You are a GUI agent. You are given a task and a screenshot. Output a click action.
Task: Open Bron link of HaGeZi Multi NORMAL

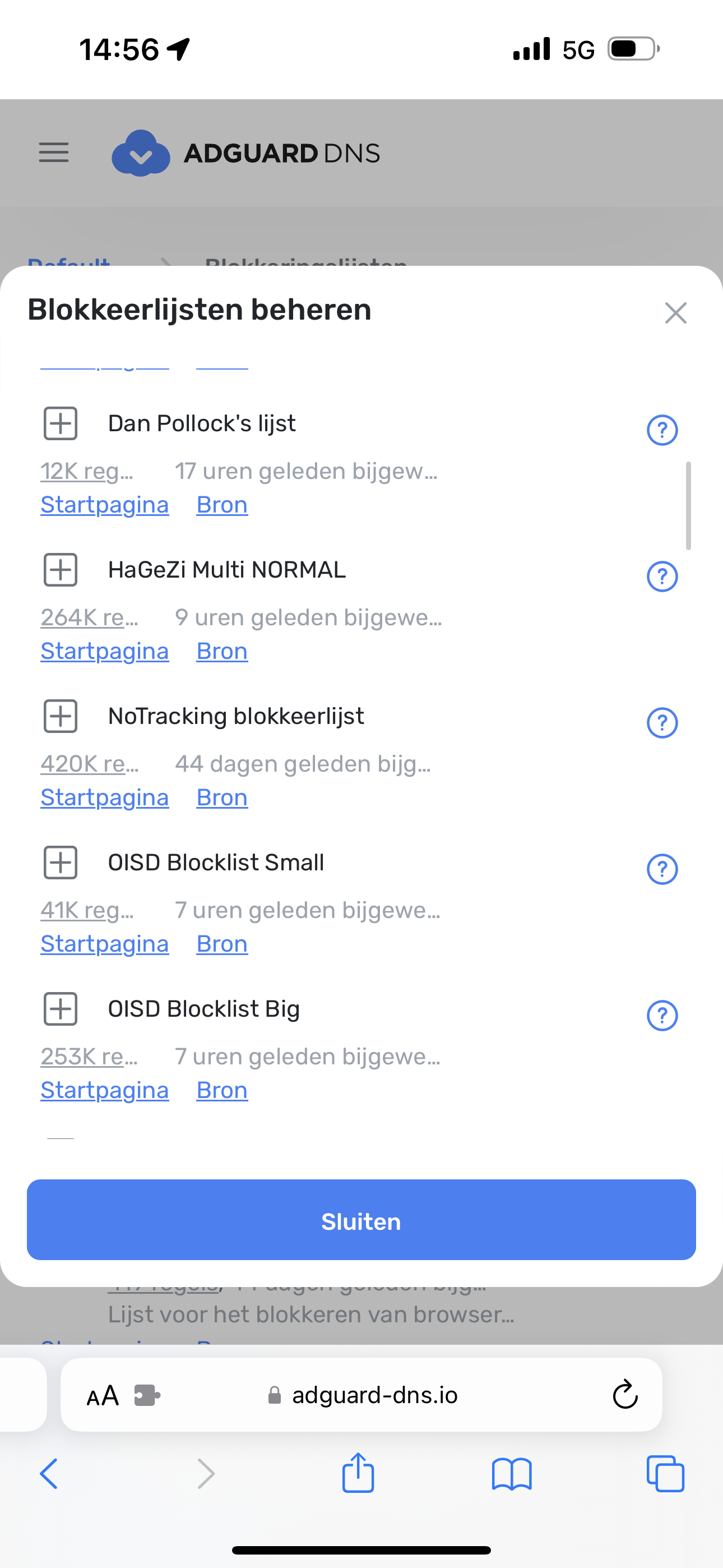coord(221,651)
